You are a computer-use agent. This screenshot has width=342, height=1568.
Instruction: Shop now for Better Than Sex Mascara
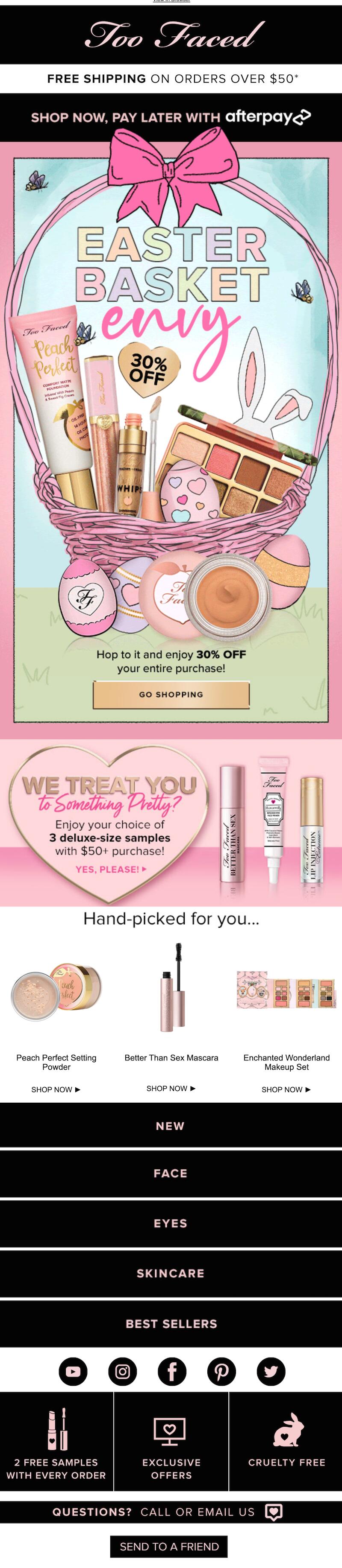(171, 1088)
